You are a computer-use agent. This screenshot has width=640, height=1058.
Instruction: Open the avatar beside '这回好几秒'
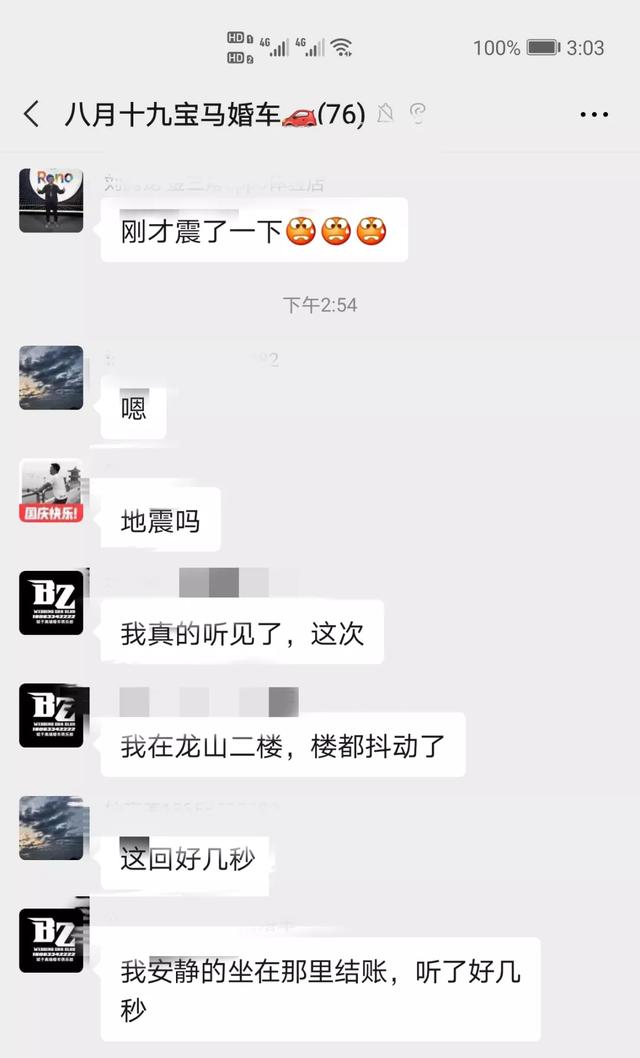[51, 828]
